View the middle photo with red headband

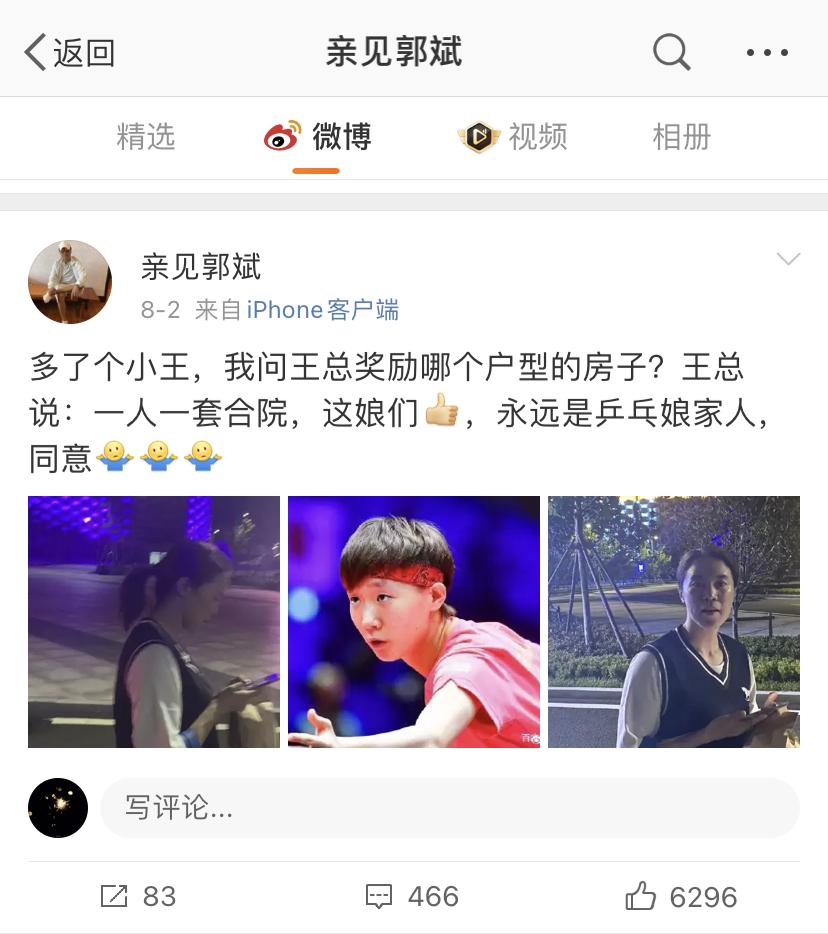[414, 622]
